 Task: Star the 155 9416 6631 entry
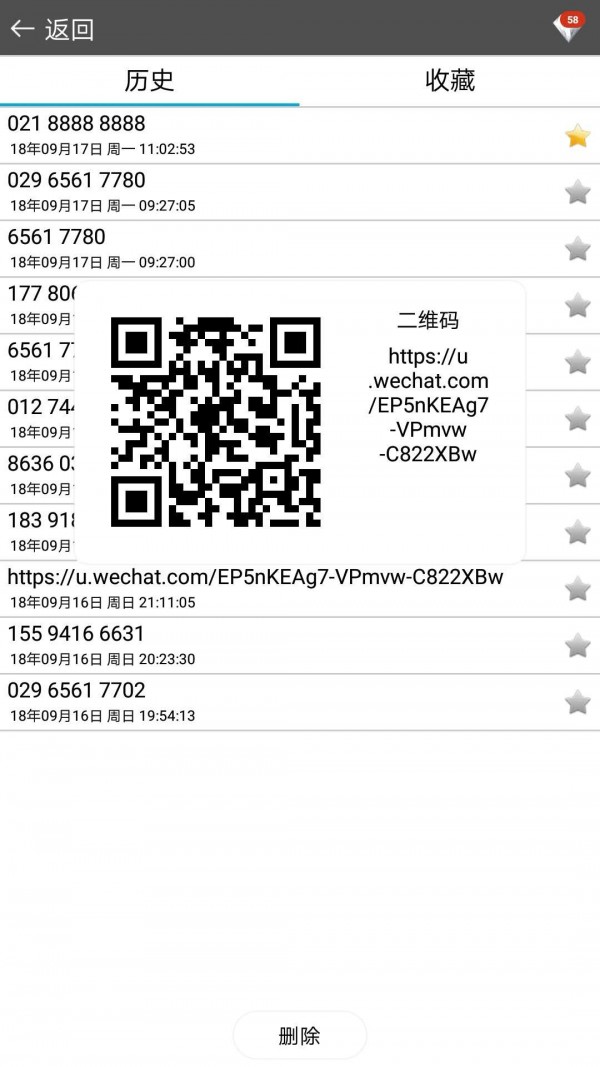pyautogui.click(x=577, y=646)
